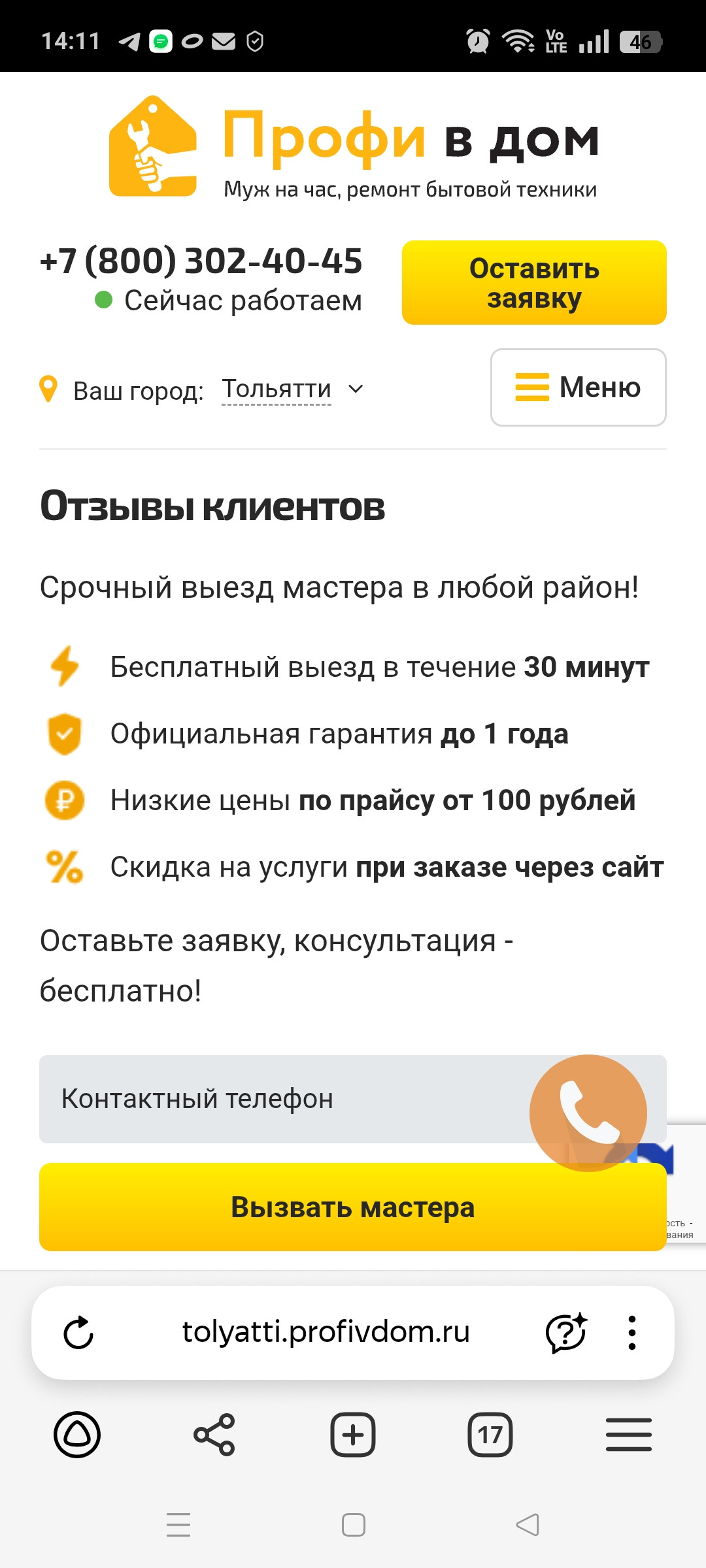706x1568 pixels.
Task: Open the Alice assistant icon in the toolbar
Action: coord(77,1435)
